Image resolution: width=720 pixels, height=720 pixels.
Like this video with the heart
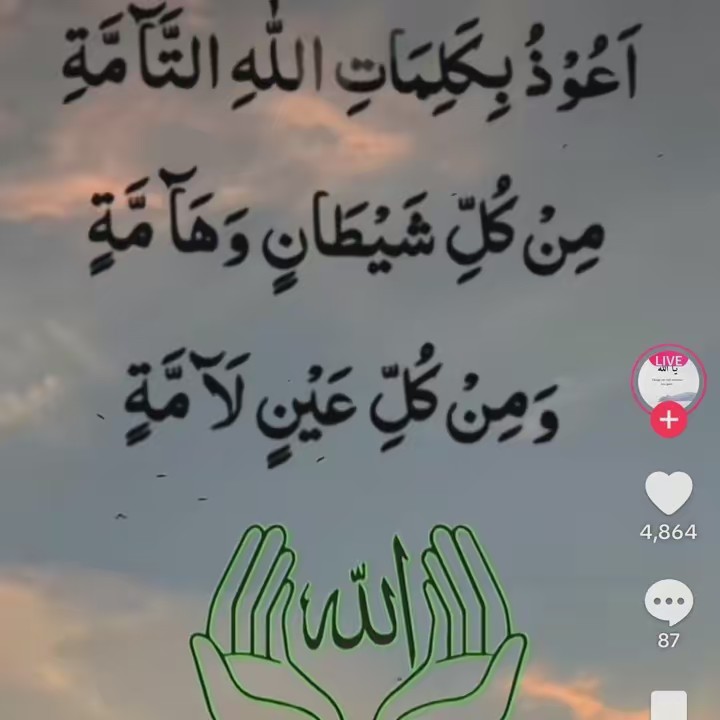tap(668, 493)
